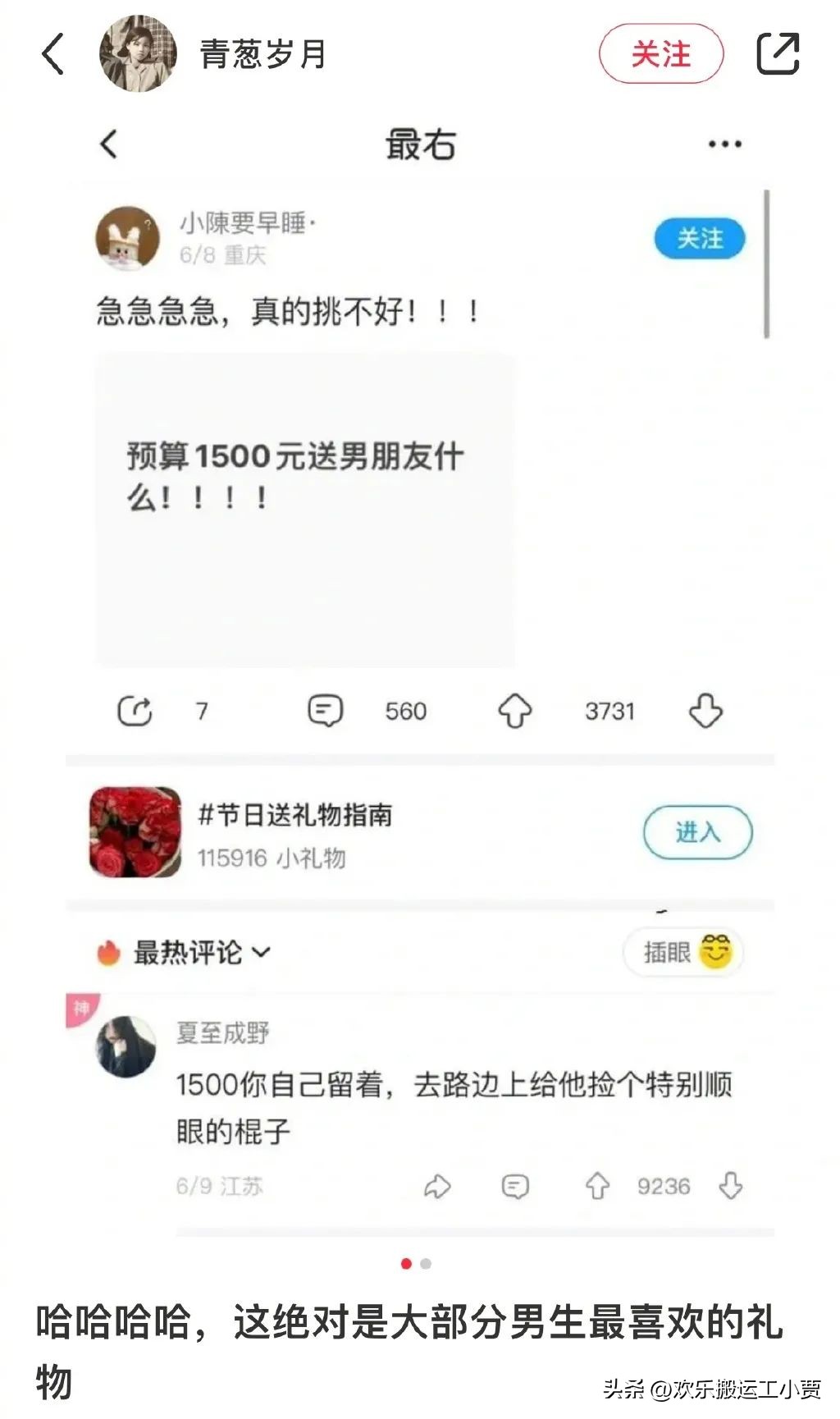The height and width of the screenshot is (1419, 840).
Task: Upvote the post with the up arrow icon
Action: click(514, 711)
